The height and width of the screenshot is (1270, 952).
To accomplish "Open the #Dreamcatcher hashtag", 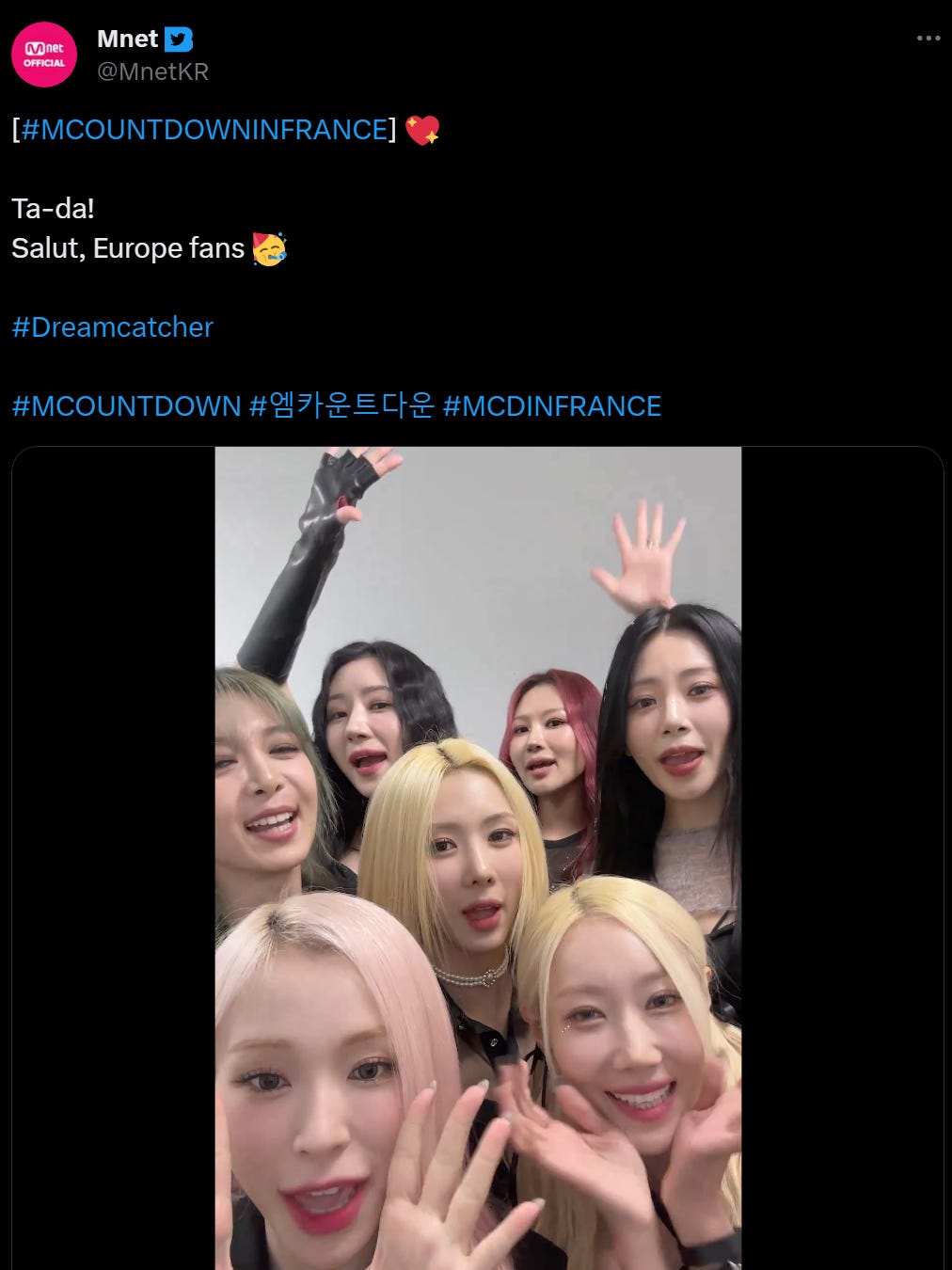I will pos(113,327).
